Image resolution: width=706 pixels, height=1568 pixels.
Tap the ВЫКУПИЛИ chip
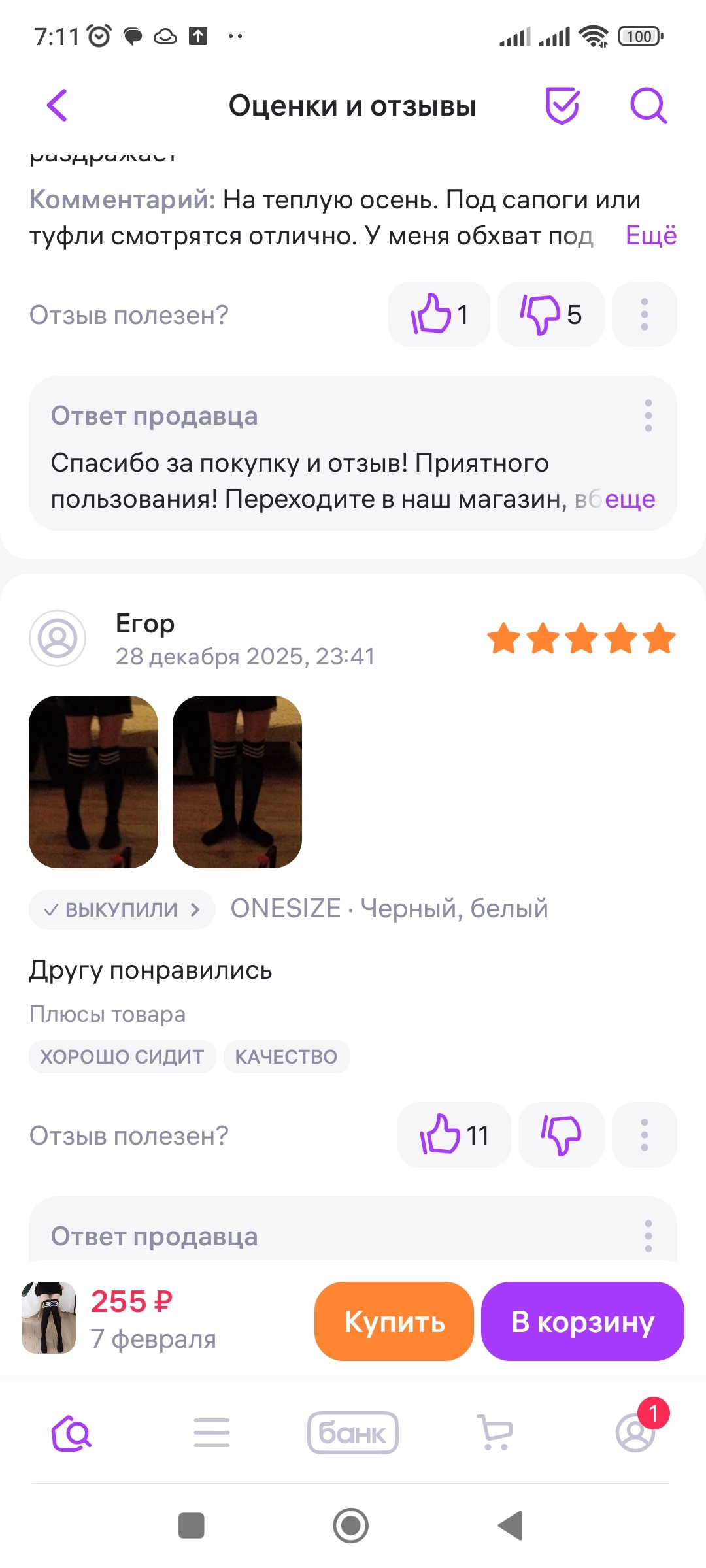pos(122,909)
